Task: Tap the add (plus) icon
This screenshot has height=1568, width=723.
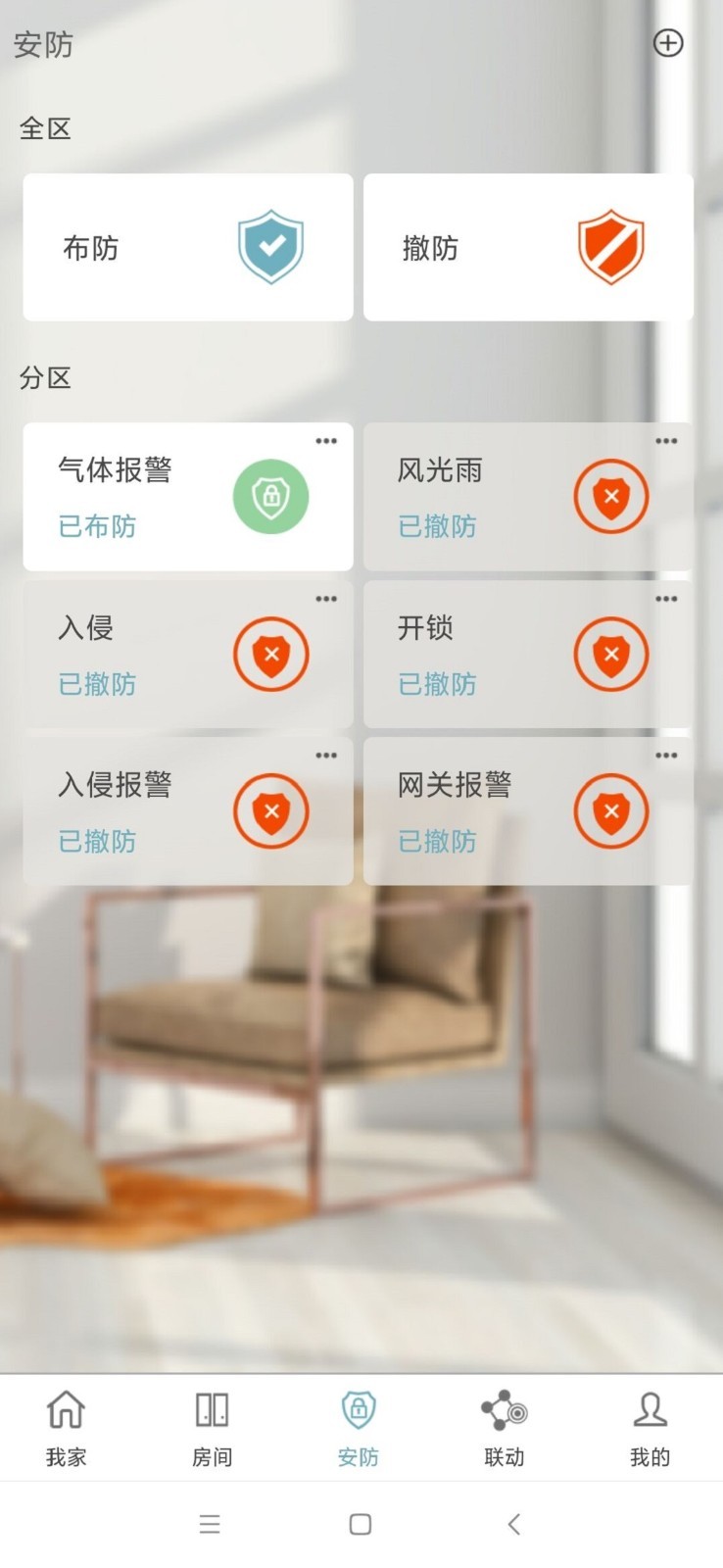Action: tap(668, 43)
